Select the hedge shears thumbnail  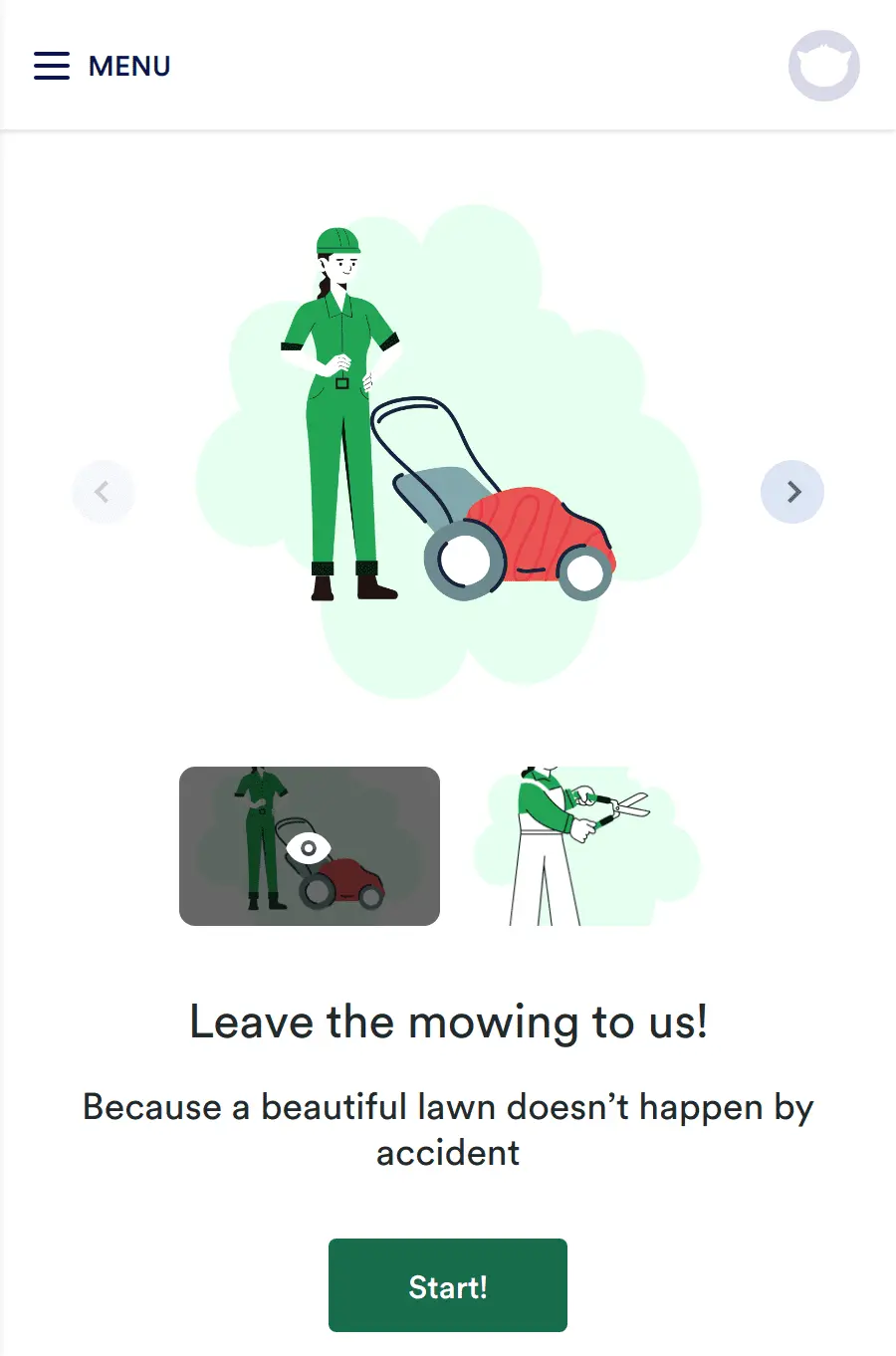point(585,846)
